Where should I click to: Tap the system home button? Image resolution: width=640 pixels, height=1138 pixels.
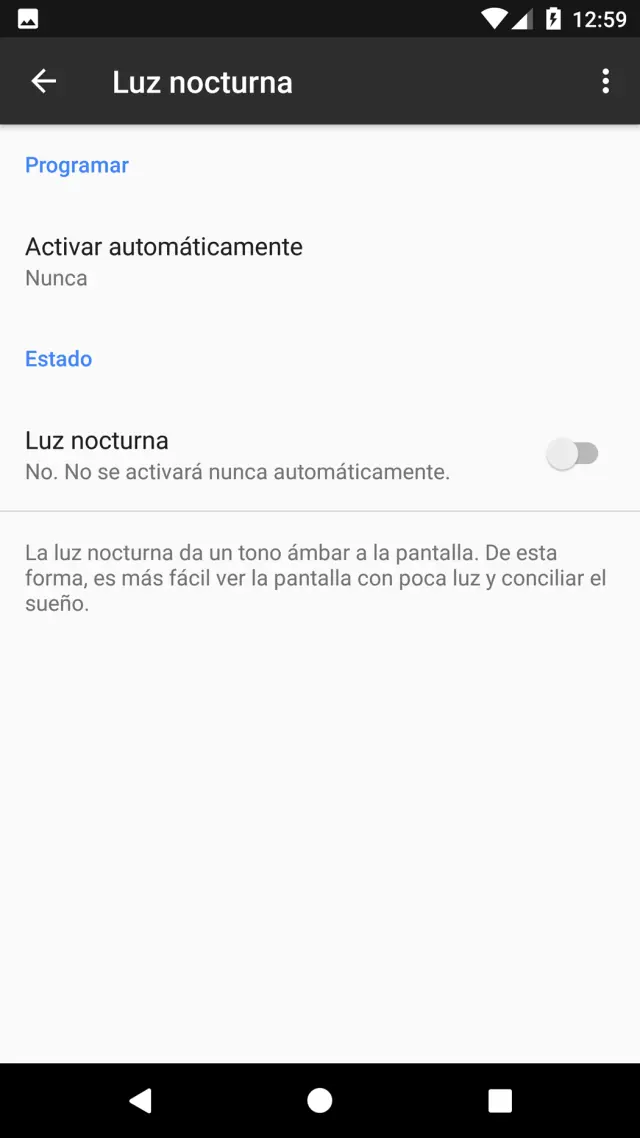tap(320, 1100)
